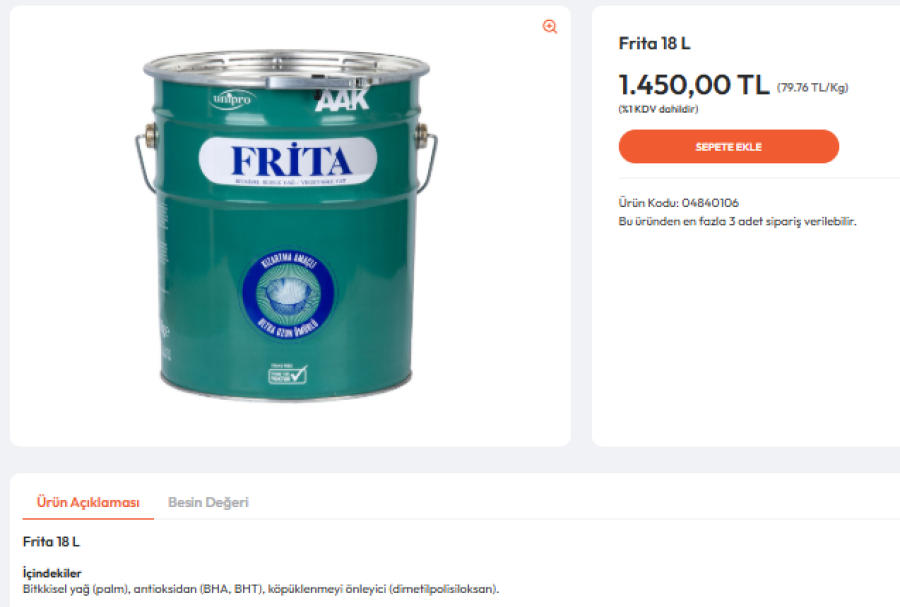Switch to the Besin Değeri tab
The image size is (900, 607).
[x=208, y=503]
